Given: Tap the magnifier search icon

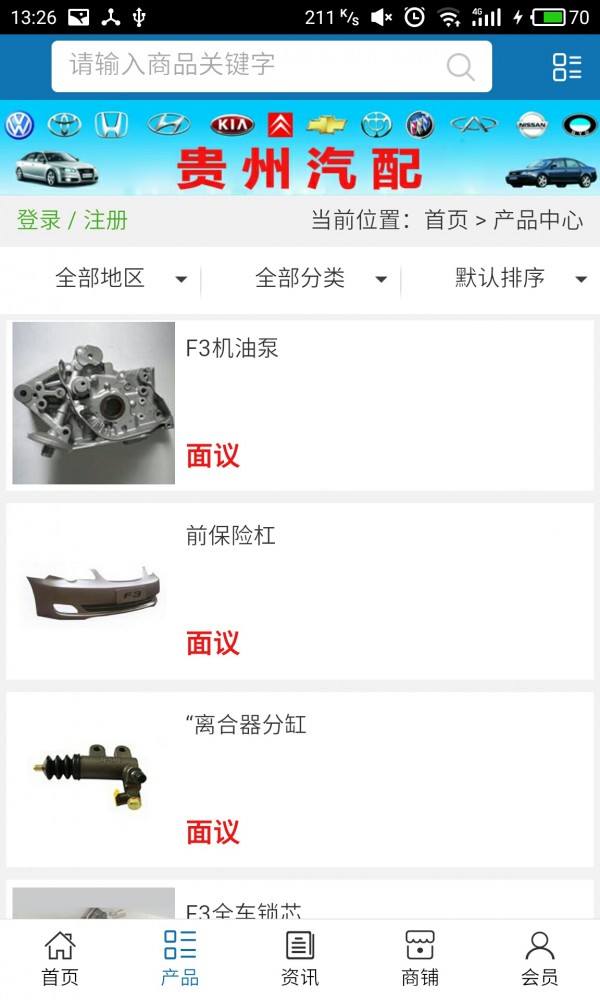Looking at the screenshot, I should (x=460, y=67).
